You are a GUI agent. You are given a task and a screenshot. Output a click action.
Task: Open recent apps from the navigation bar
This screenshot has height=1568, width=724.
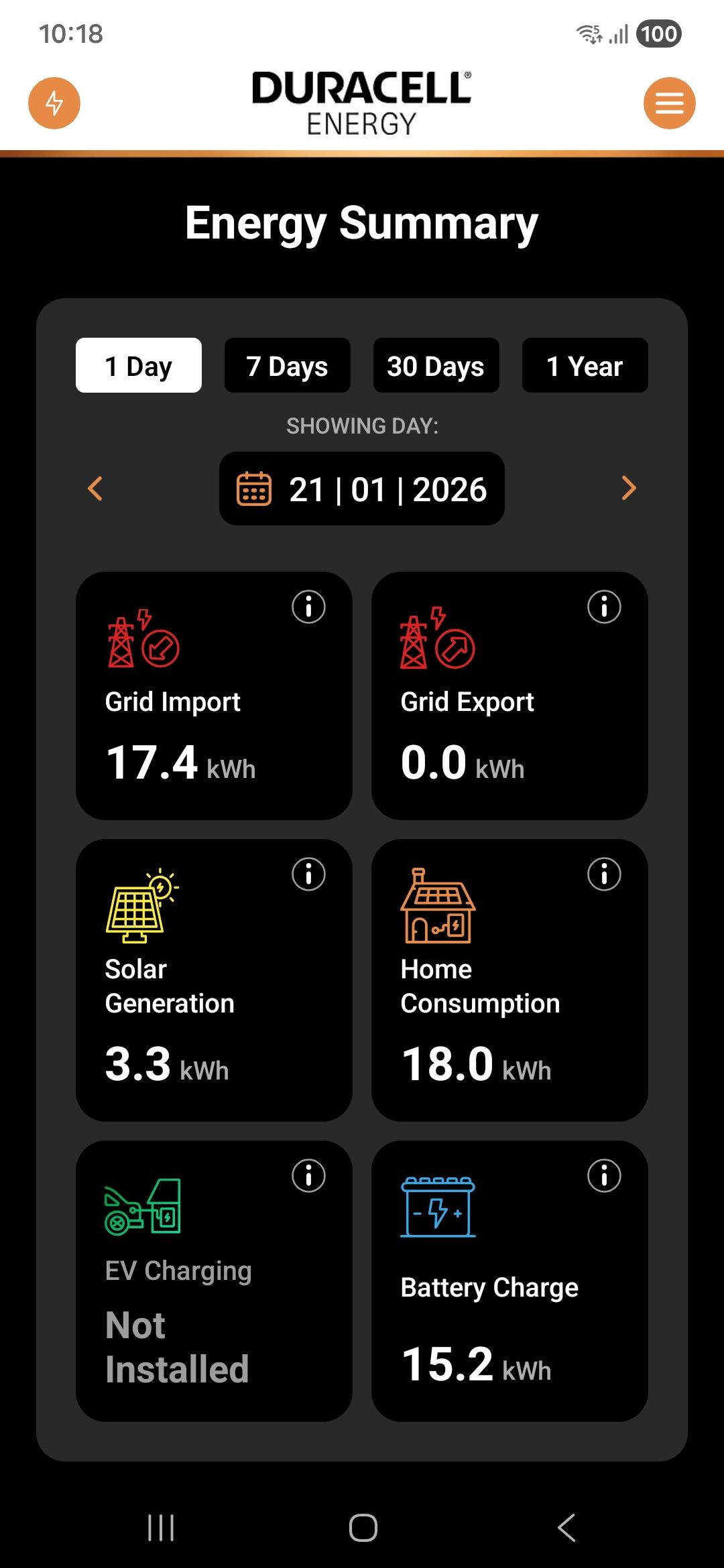[x=161, y=1528]
